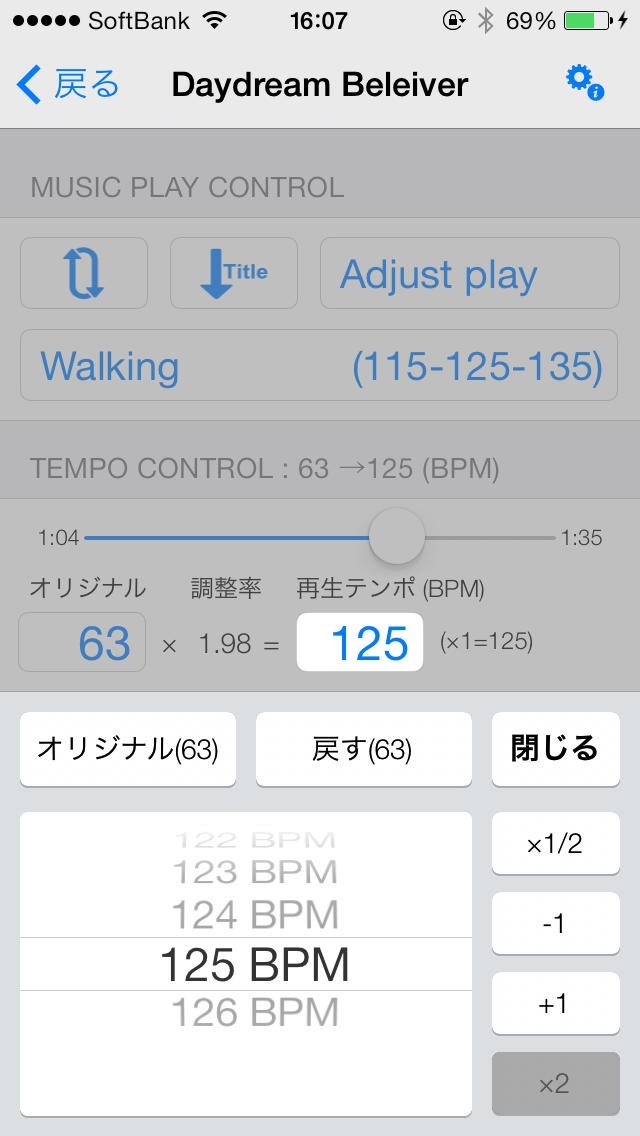The height and width of the screenshot is (1136, 640).
Task: Decrease tempo by one BPM
Action: click(555, 924)
